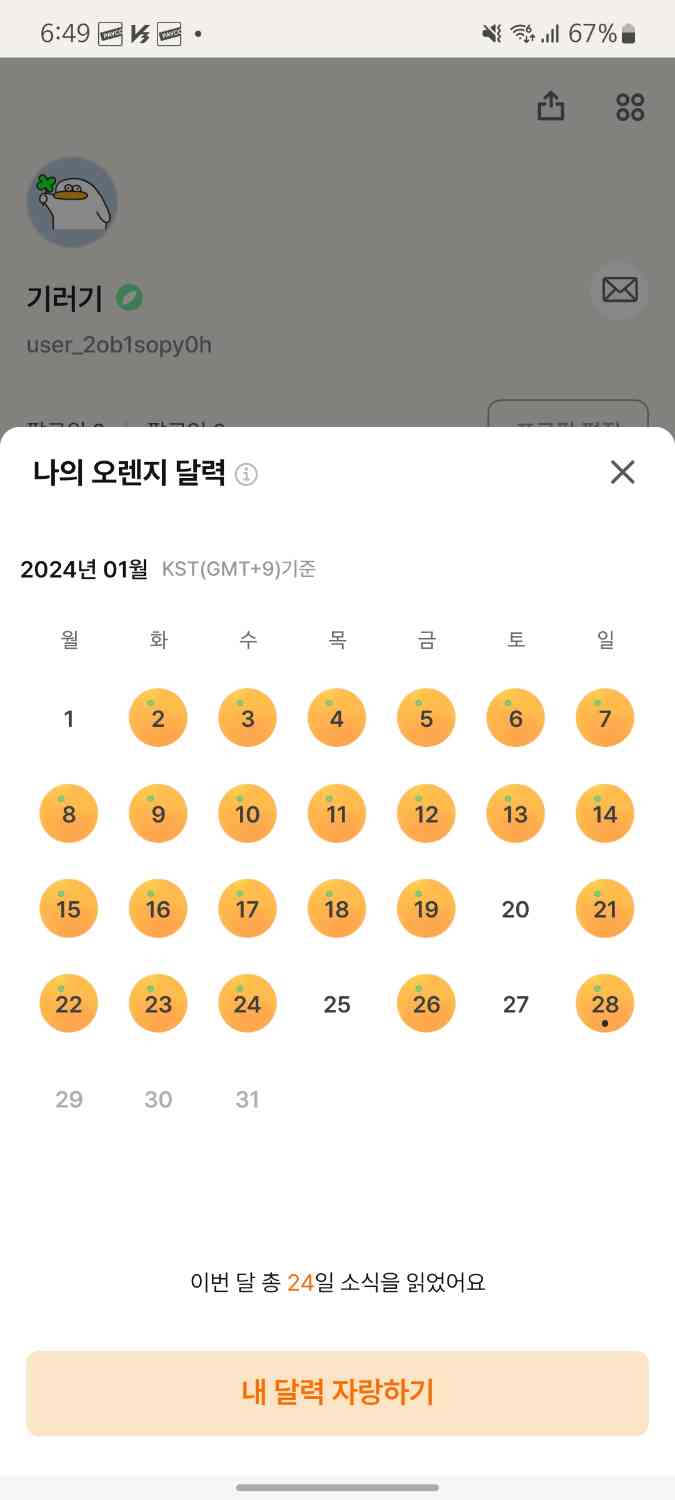Tap the 기러기 profile avatar
This screenshot has width=675, height=1500.
tap(72, 201)
